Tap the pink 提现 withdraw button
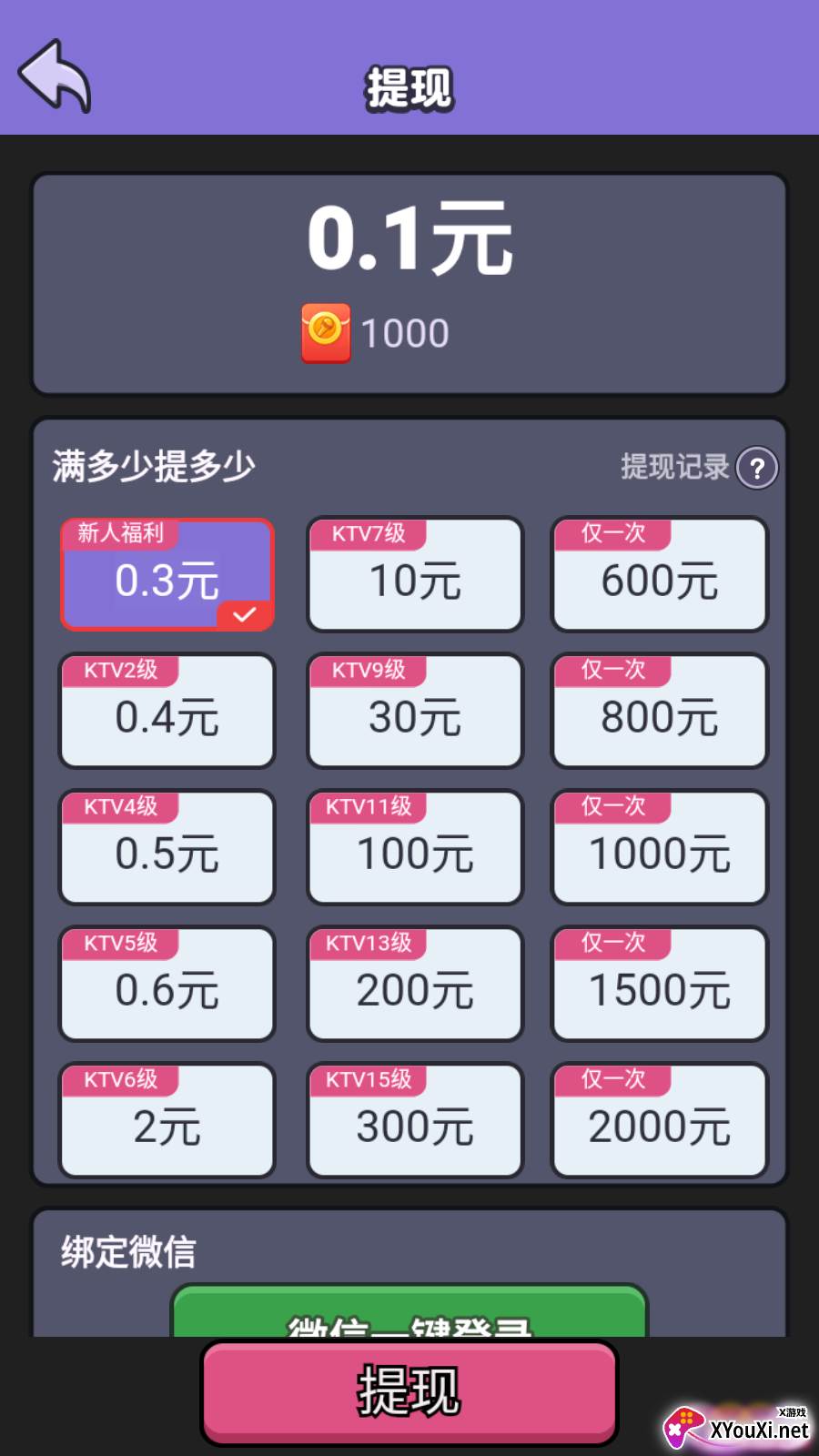819x1456 pixels. tap(409, 1392)
